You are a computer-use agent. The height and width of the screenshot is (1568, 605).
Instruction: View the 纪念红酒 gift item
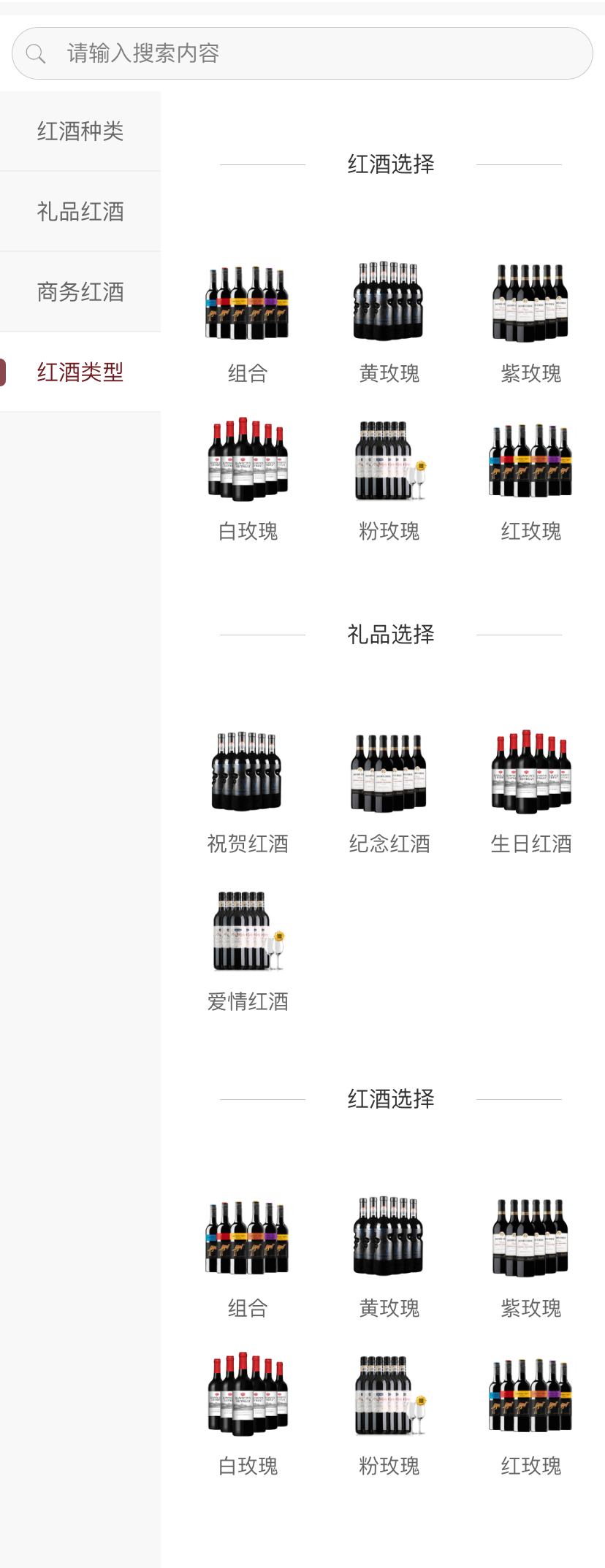coord(389,792)
